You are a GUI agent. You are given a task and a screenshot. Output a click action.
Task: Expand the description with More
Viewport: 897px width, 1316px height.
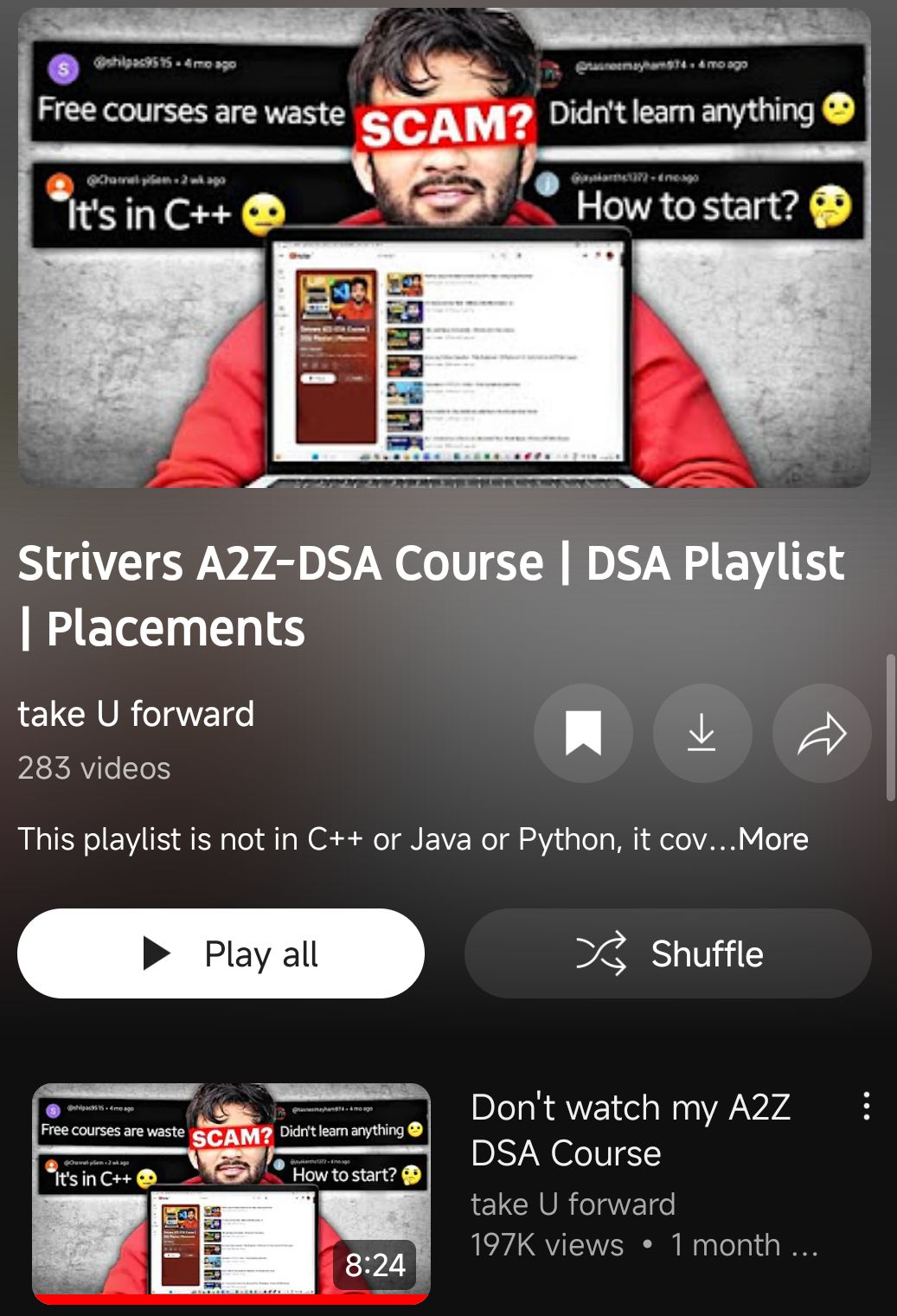[772, 839]
